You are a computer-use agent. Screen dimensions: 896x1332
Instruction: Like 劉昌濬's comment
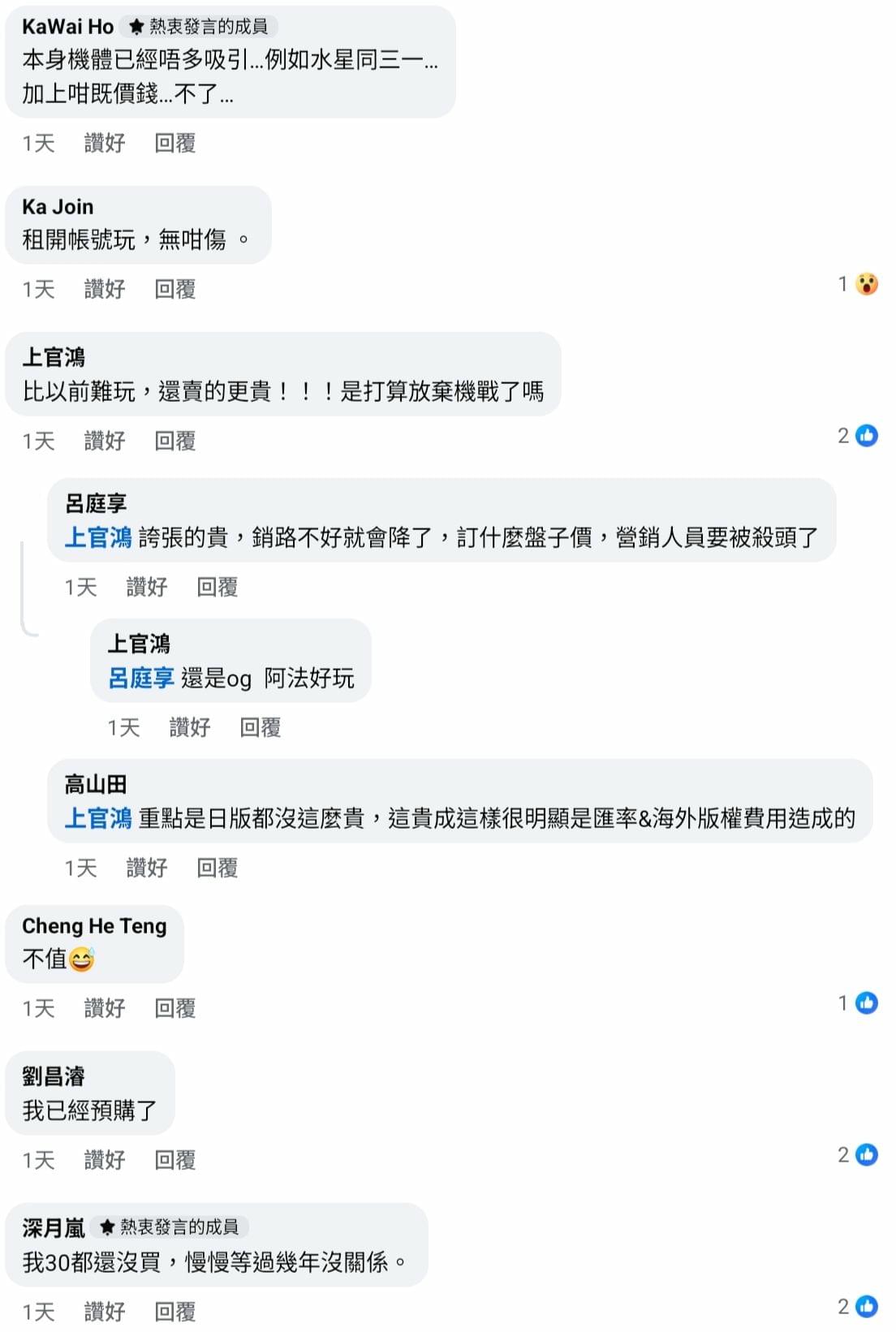point(105,1160)
